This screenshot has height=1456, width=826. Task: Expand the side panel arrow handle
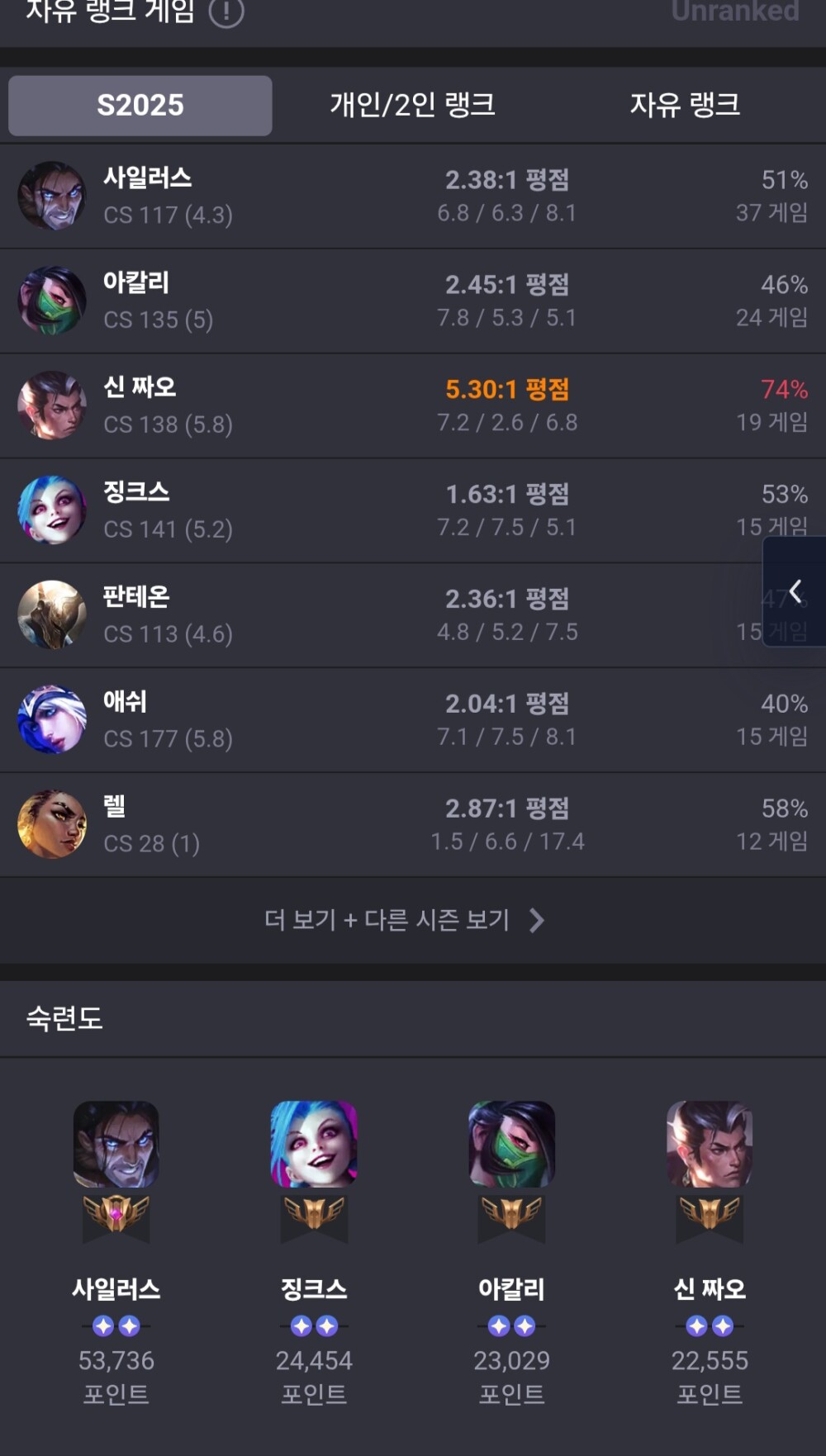(795, 591)
